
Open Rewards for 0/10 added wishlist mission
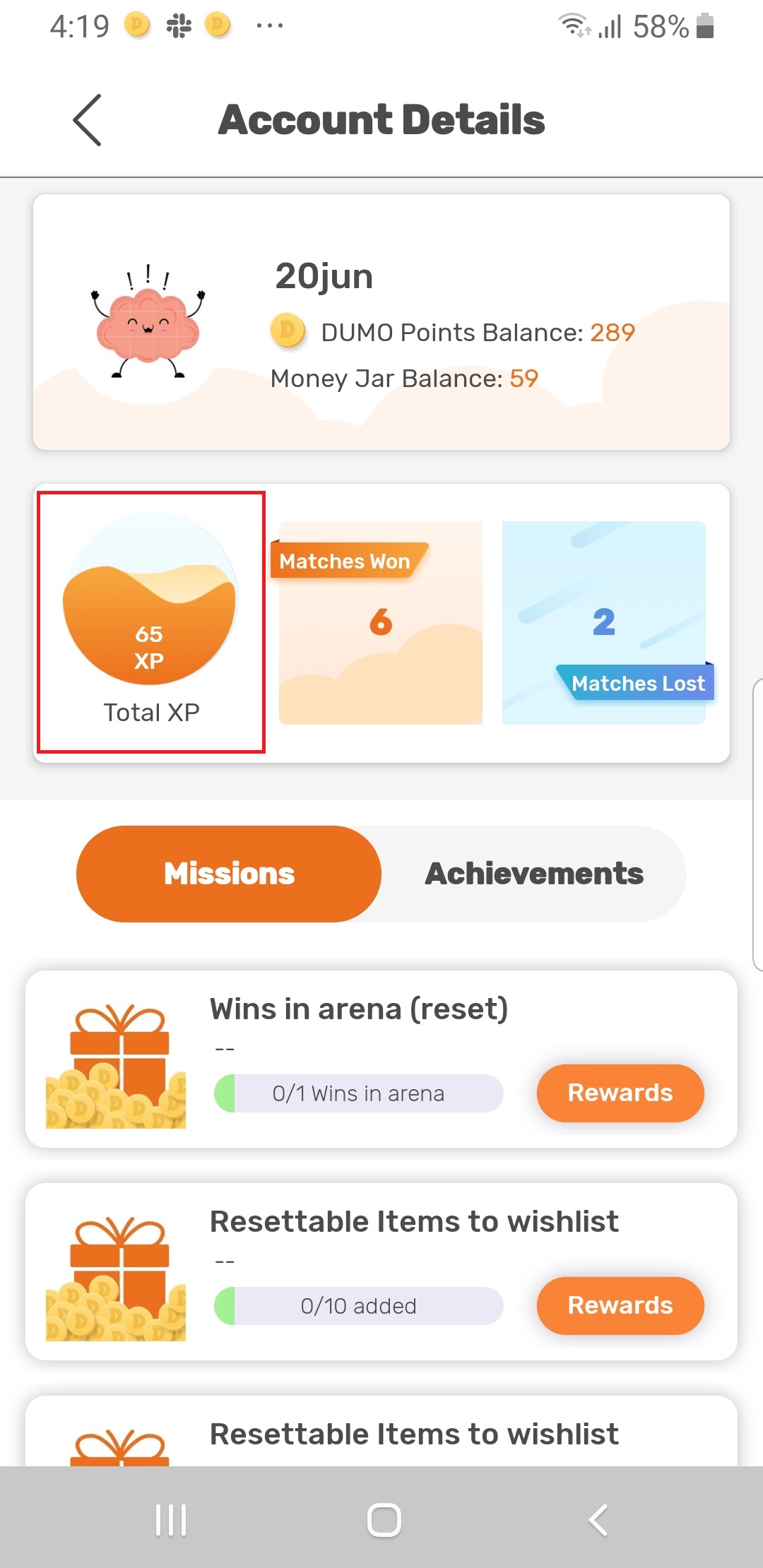[x=620, y=1305]
